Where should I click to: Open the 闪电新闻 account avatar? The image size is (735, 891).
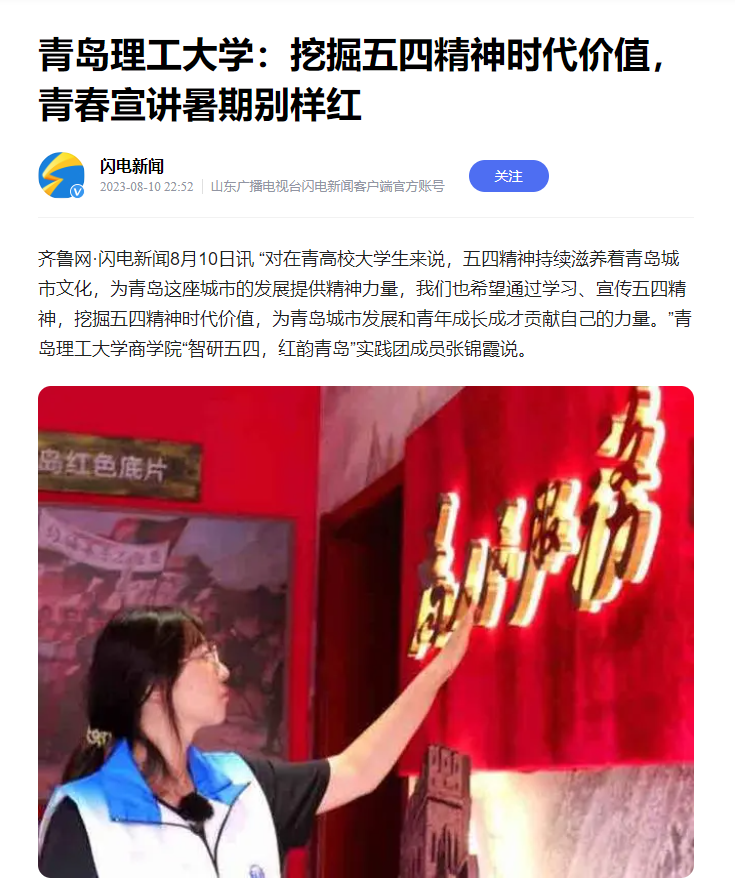(x=61, y=175)
